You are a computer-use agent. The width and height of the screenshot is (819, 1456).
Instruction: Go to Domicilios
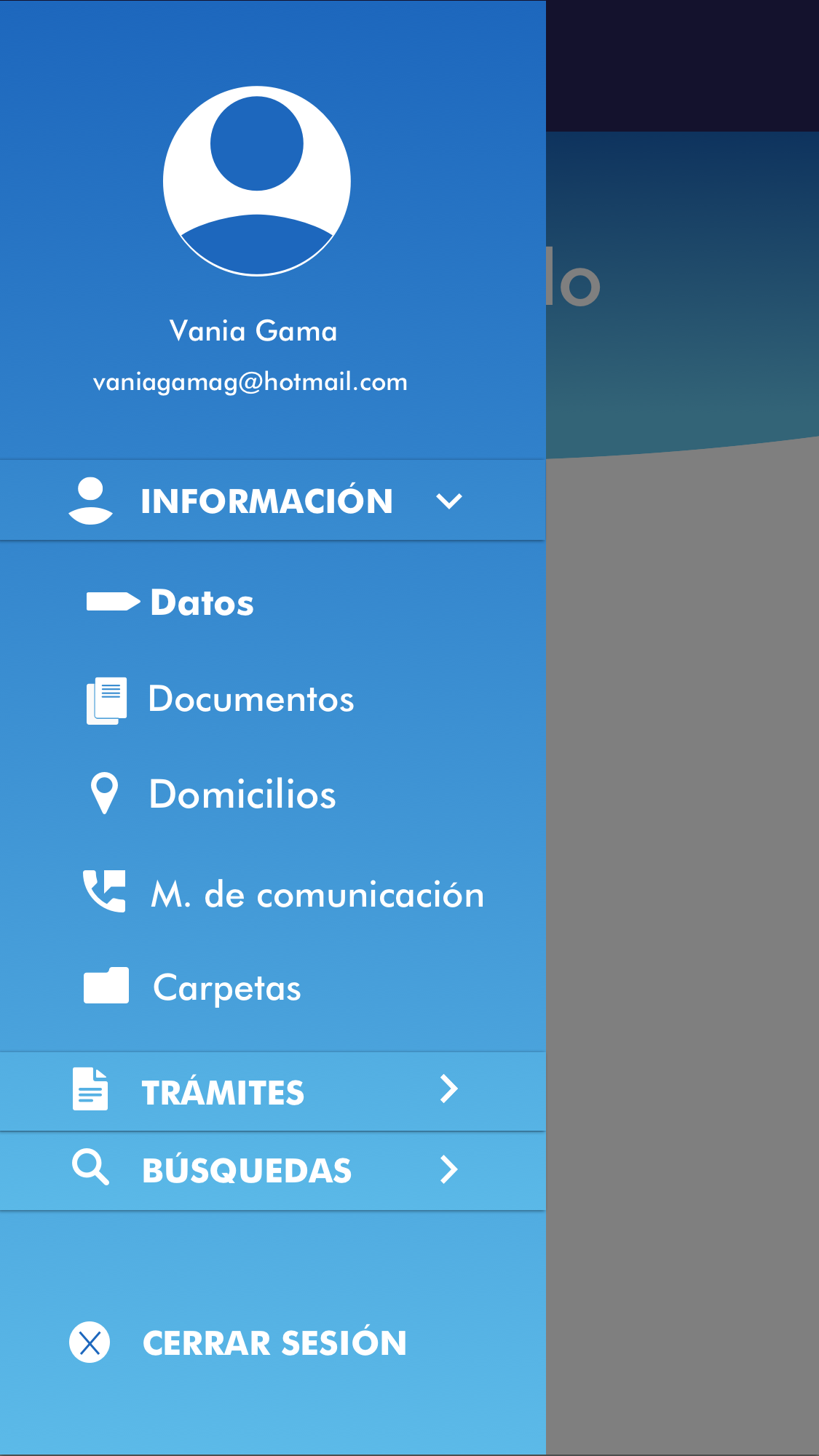pyautogui.click(x=242, y=794)
